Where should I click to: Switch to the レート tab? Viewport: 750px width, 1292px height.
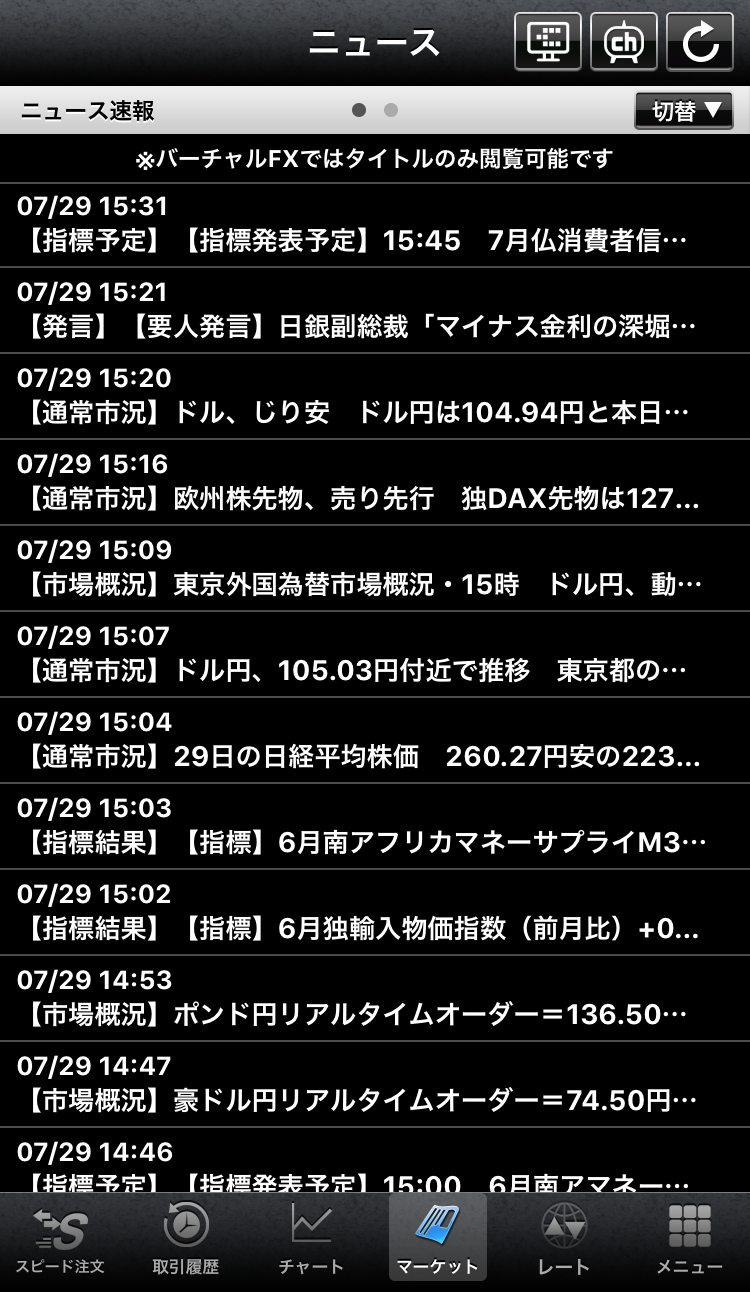click(564, 1240)
